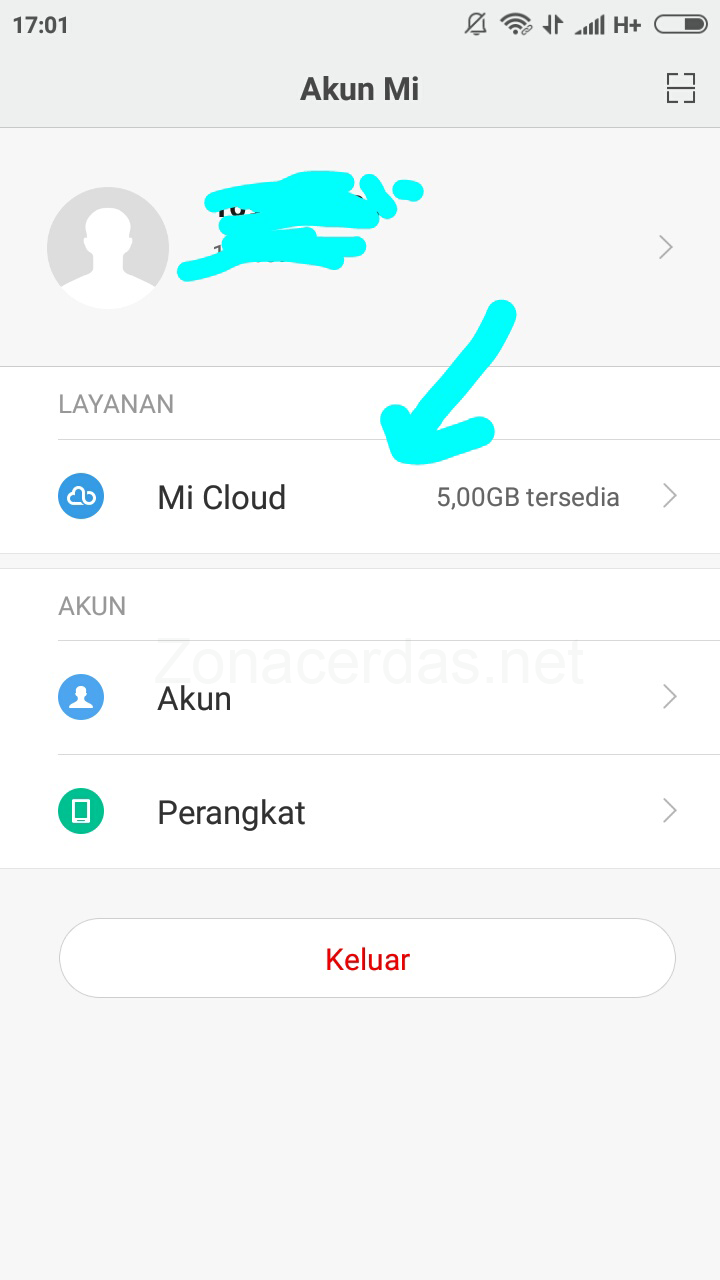Screen dimensions: 720x1280
Task: Tap the profile avatar picture
Action: pyautogui.click(x=107, y=247)
